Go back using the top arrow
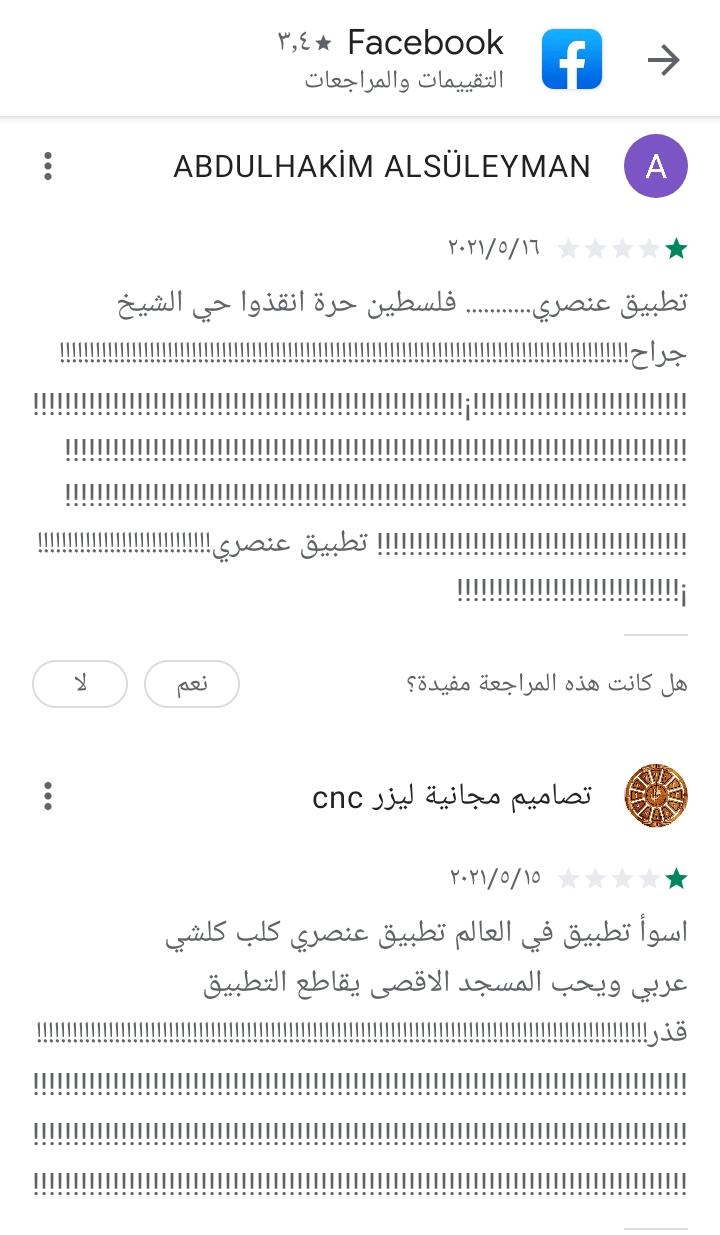 click(663, 60)
